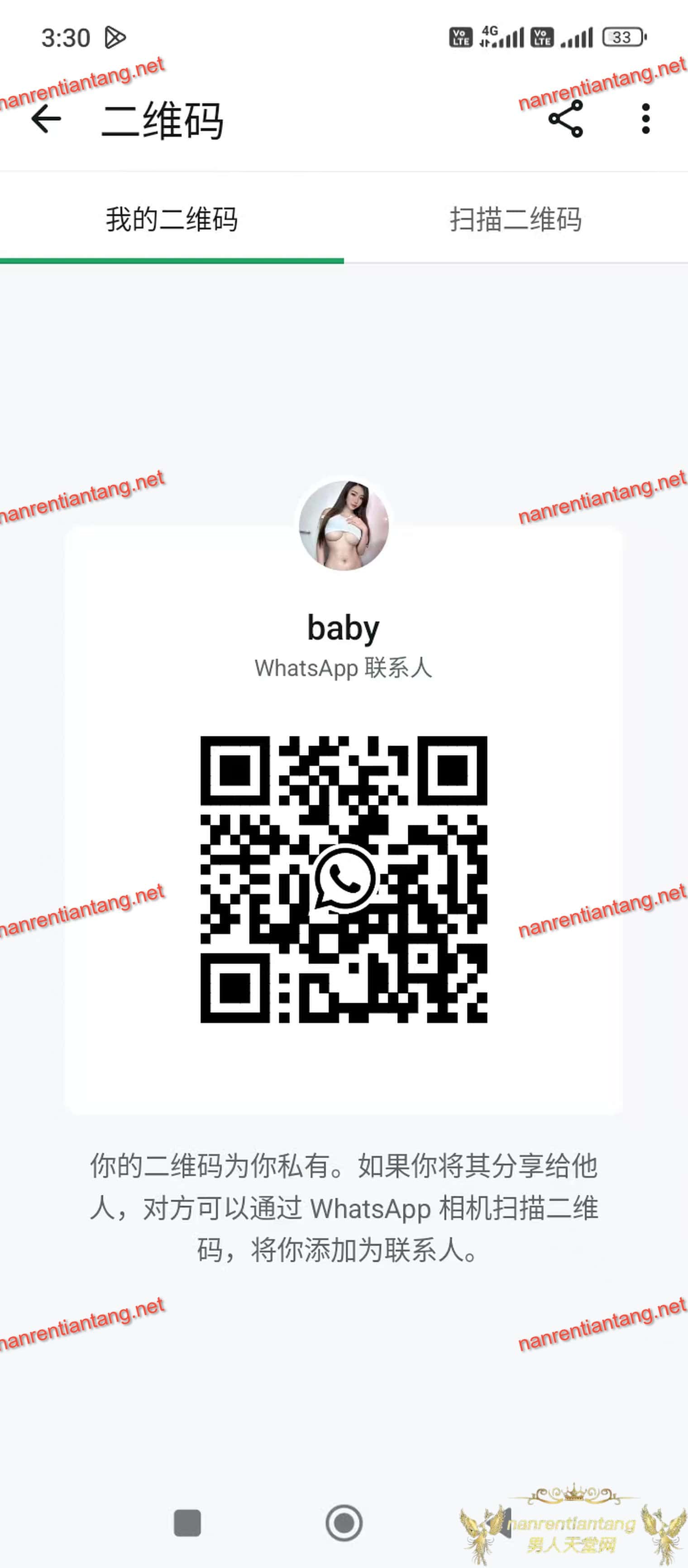Switch to the 扫描二维码 tab
Viewport: 688px width, 1568px height.
pyautogui.click(x=516, y=219)
